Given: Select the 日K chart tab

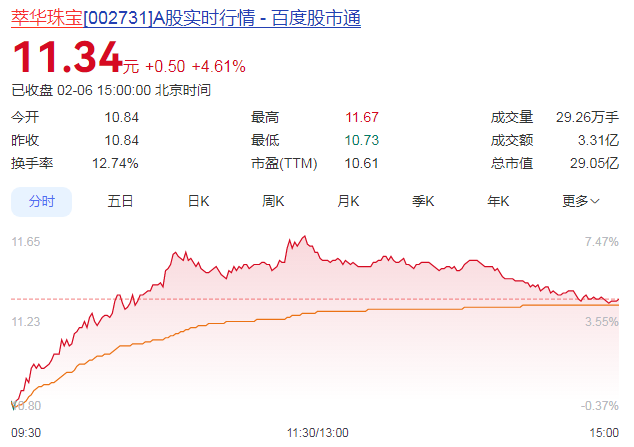Looking at the screenshot, I should pos(198,201).
